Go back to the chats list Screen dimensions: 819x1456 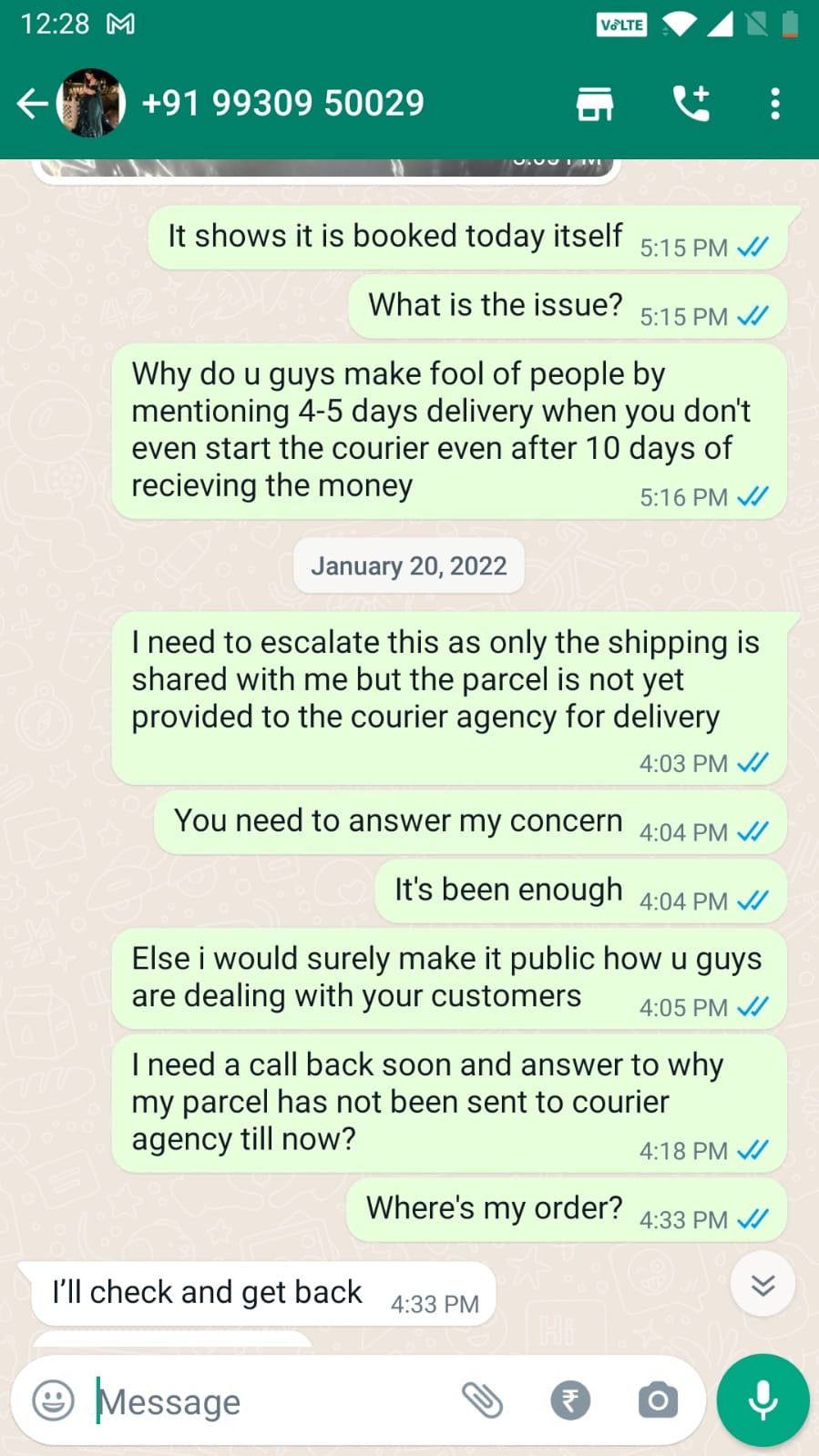tap(32, 104)
